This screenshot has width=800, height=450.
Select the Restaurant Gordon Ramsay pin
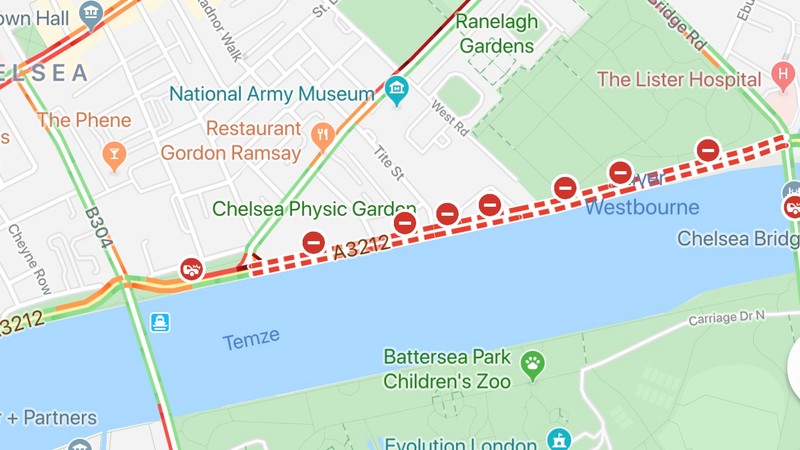click(322, 135)
